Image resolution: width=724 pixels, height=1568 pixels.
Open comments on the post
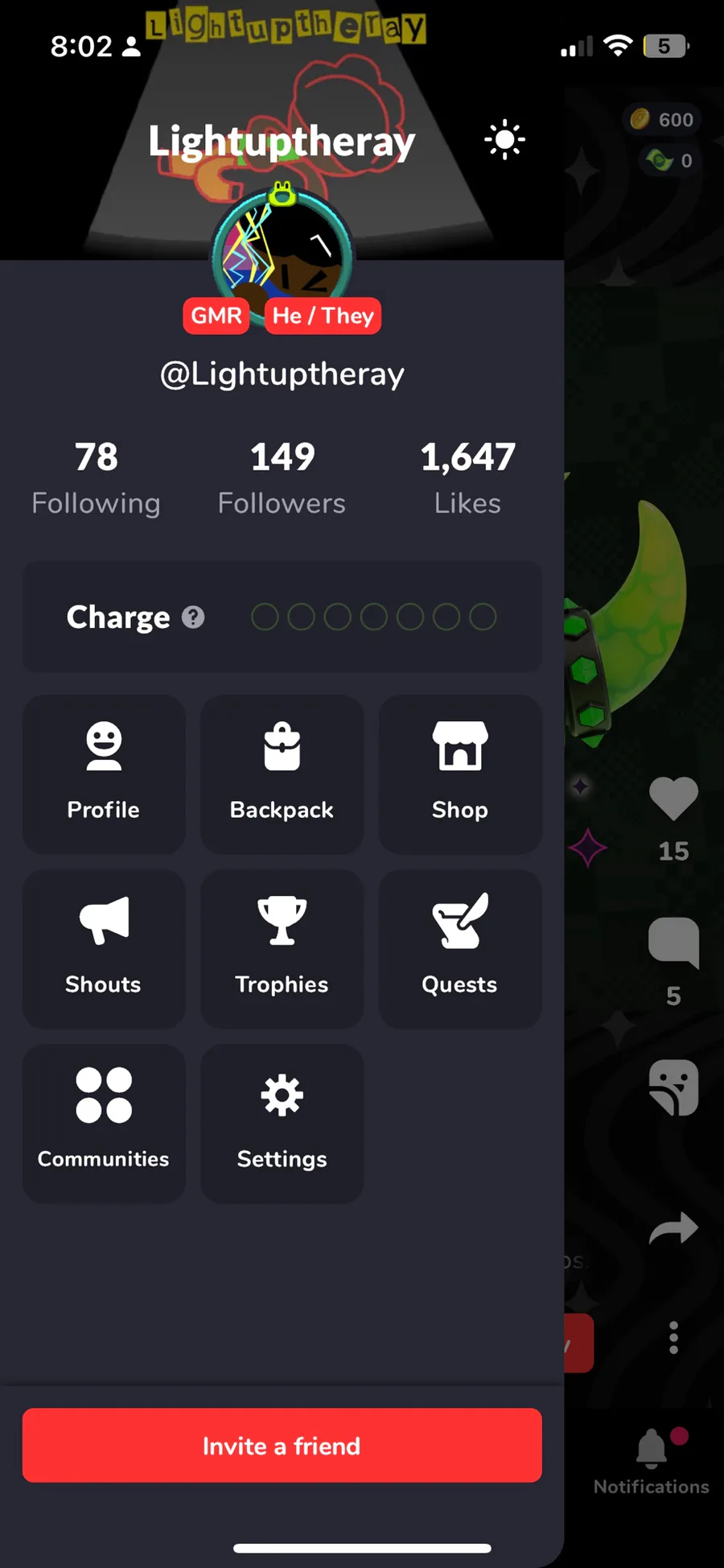(673, 942)
